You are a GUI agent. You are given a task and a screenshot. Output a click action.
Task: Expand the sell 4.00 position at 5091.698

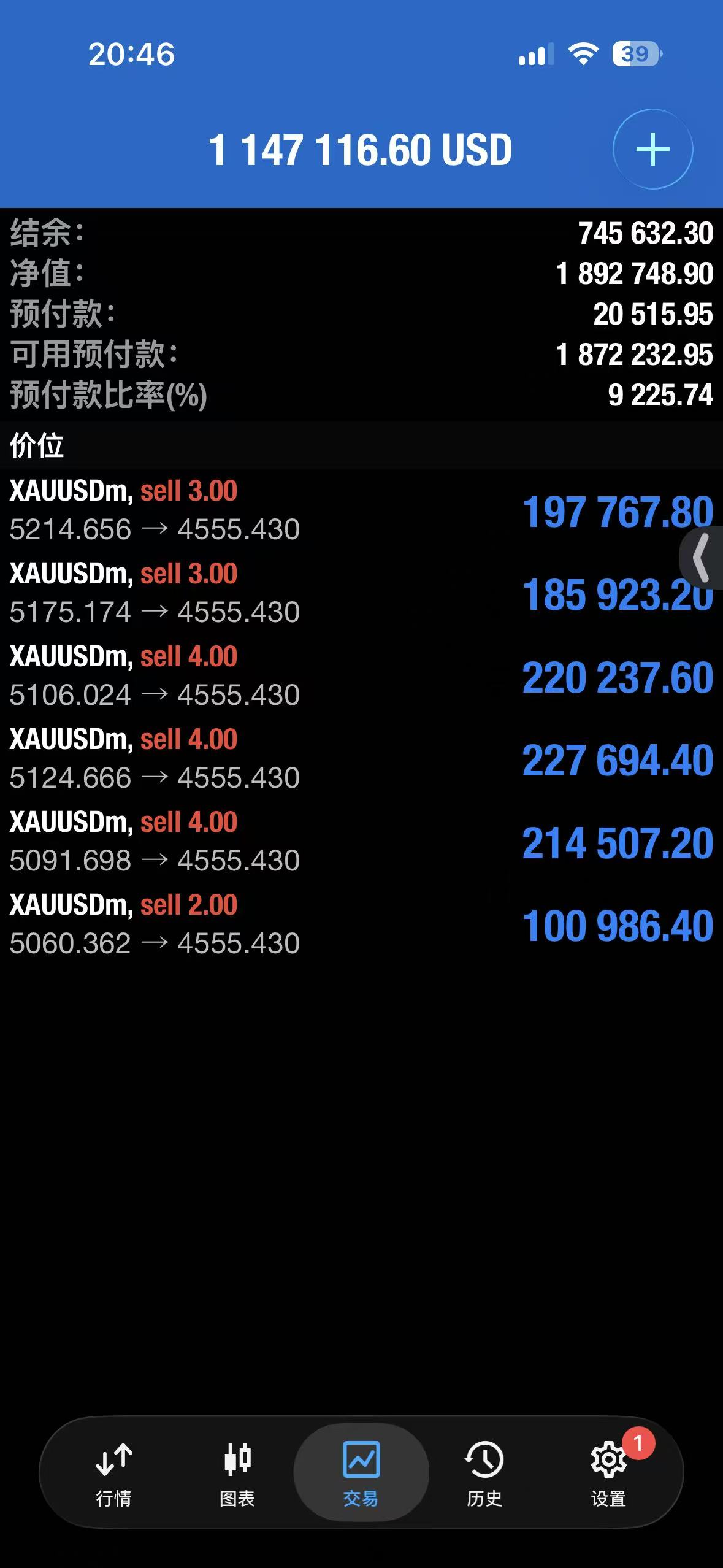(x=307, y=842)
